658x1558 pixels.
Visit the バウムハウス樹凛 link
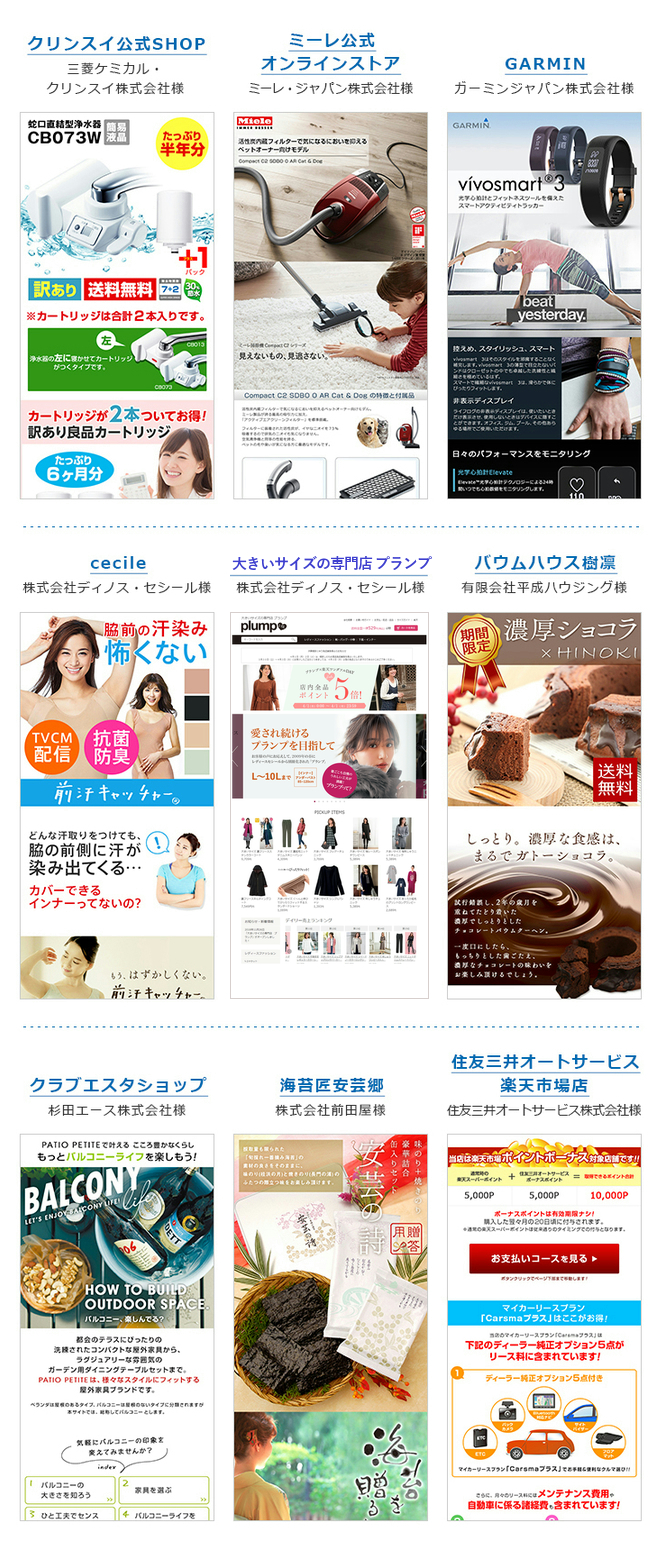[x=544, y=563]
